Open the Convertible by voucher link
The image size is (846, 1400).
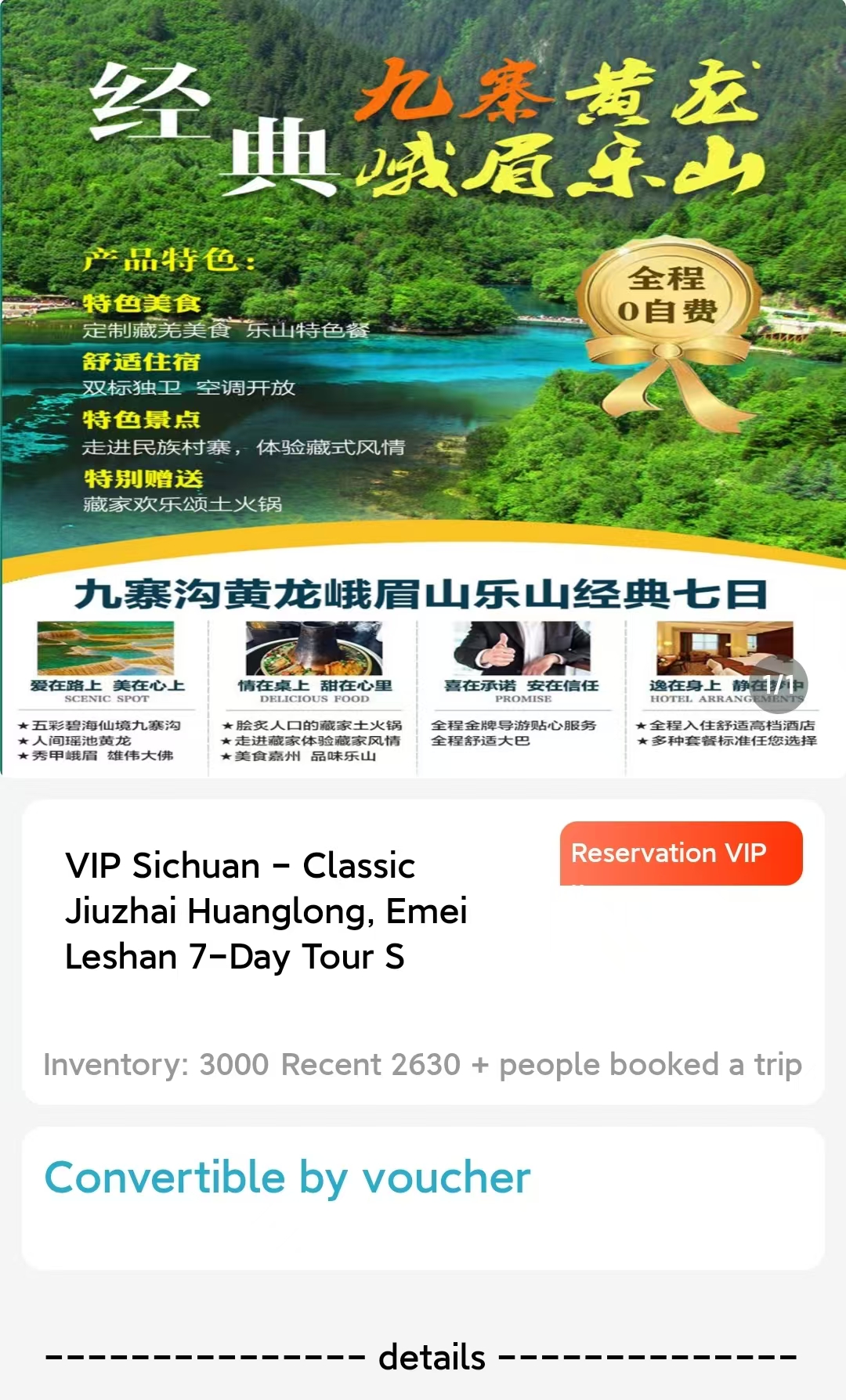(x=287, y=1177)
